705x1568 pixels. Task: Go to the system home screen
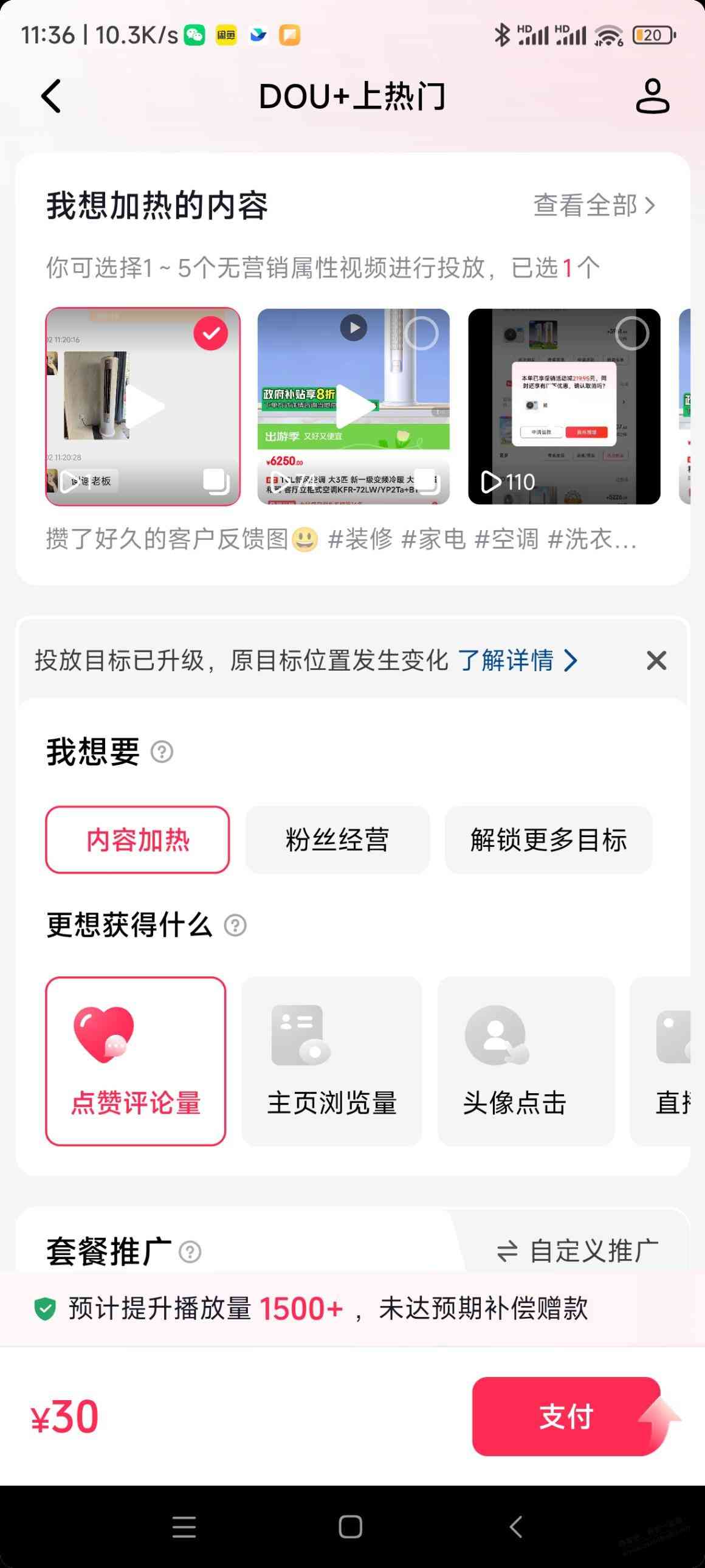click(350, 1527)
